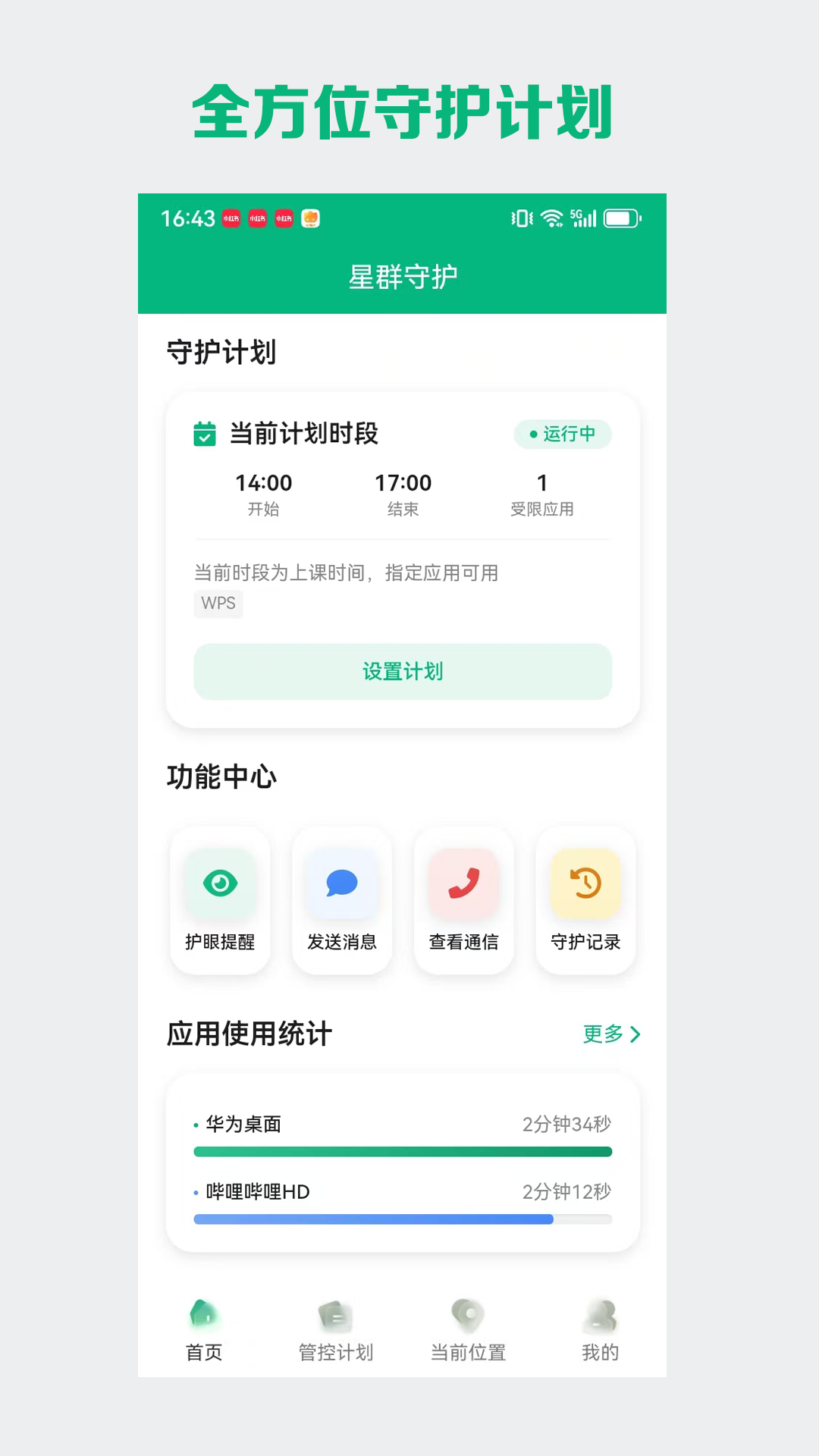Open the WPS allowed-apps selector
Image resolution: width=819 pixels, height=1456 pixels.
[218, 604]
